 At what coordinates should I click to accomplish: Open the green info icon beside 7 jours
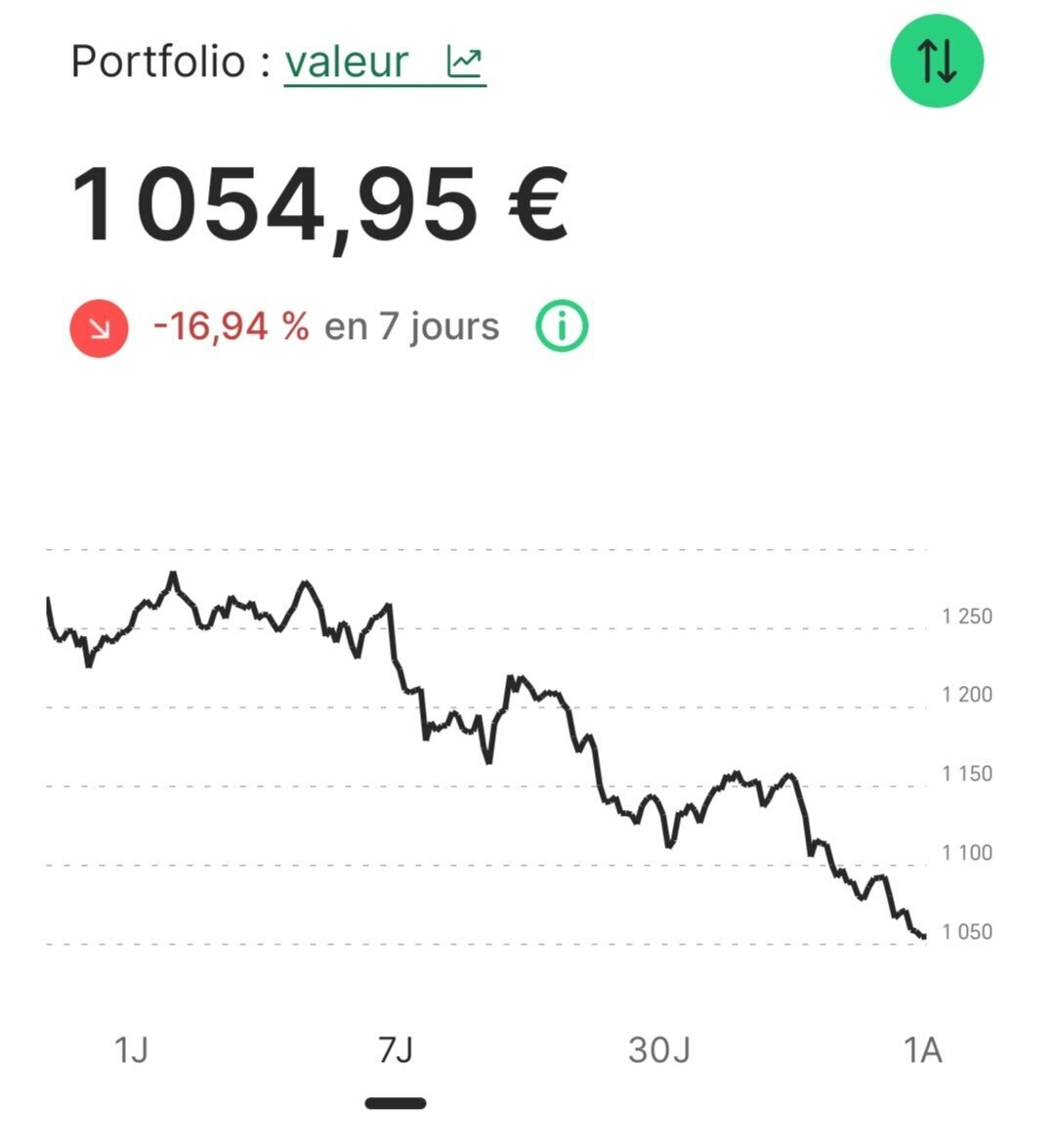tap(562, 325)
